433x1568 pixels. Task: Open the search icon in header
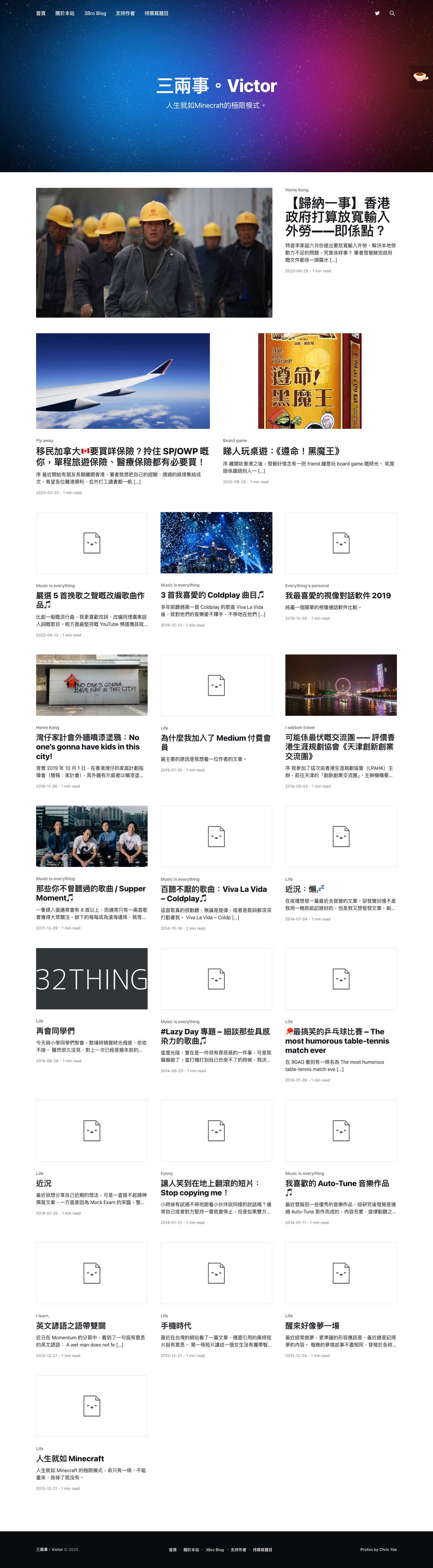coord(392,14)
